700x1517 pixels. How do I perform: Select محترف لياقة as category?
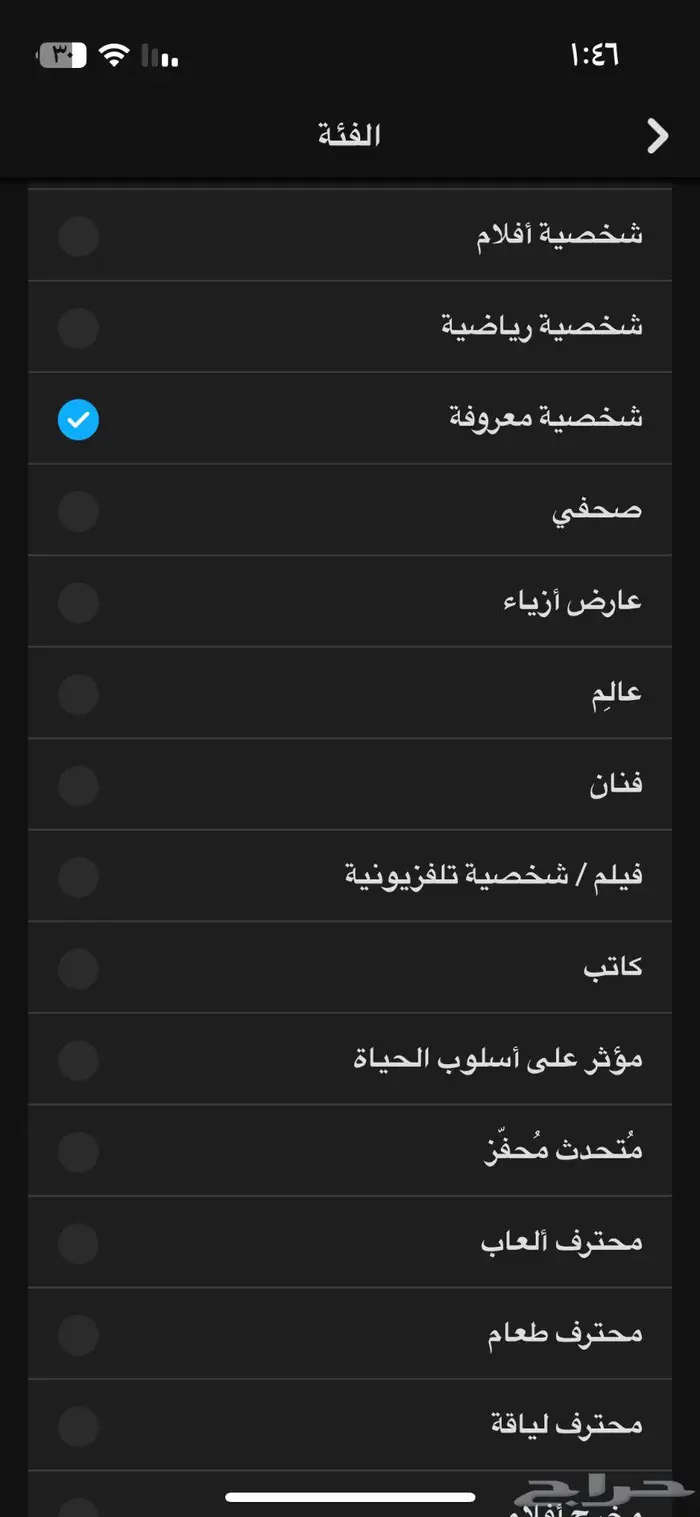(350, 1425)
